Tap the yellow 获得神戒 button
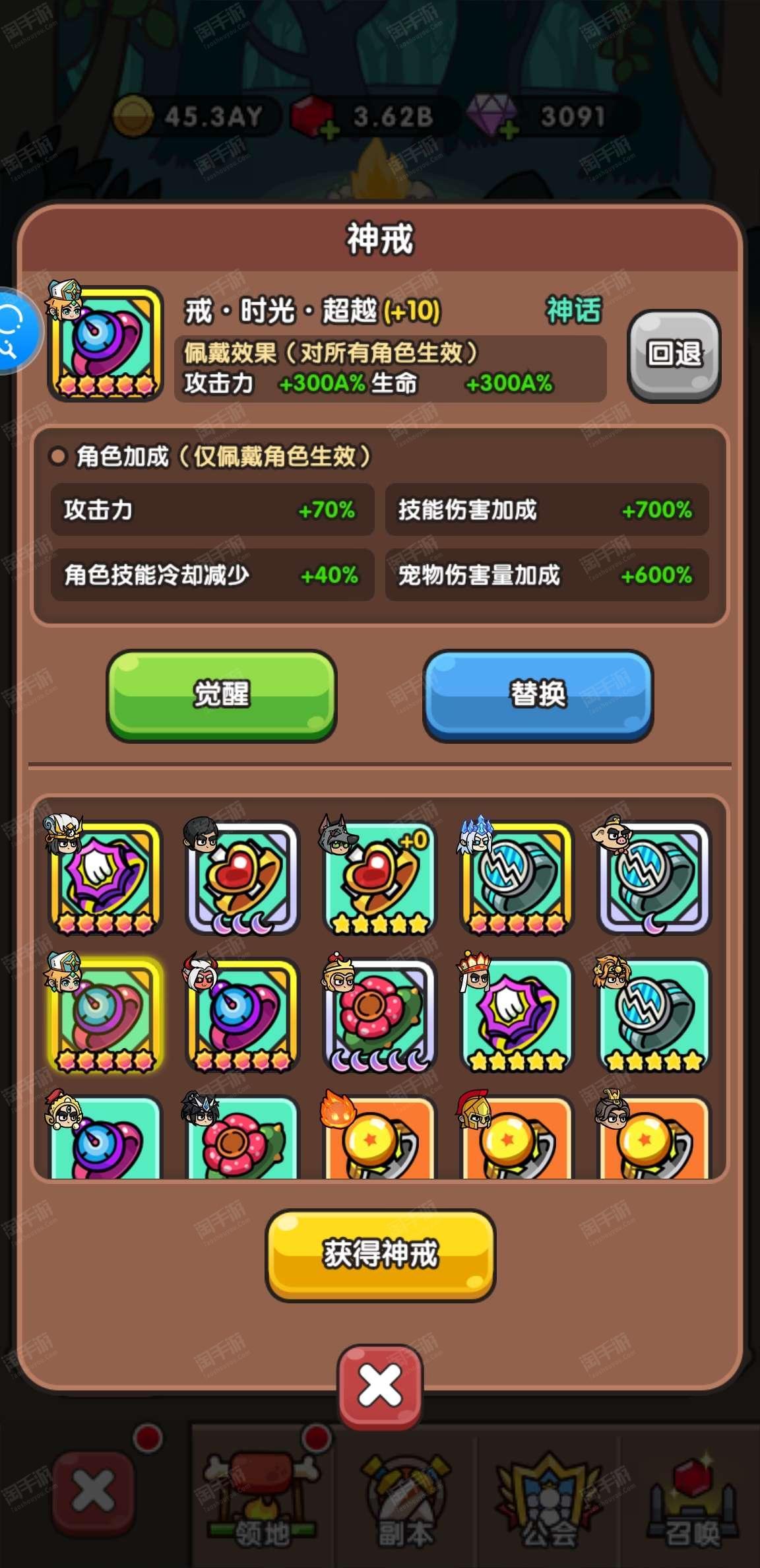 click(x=380, y=1255)
